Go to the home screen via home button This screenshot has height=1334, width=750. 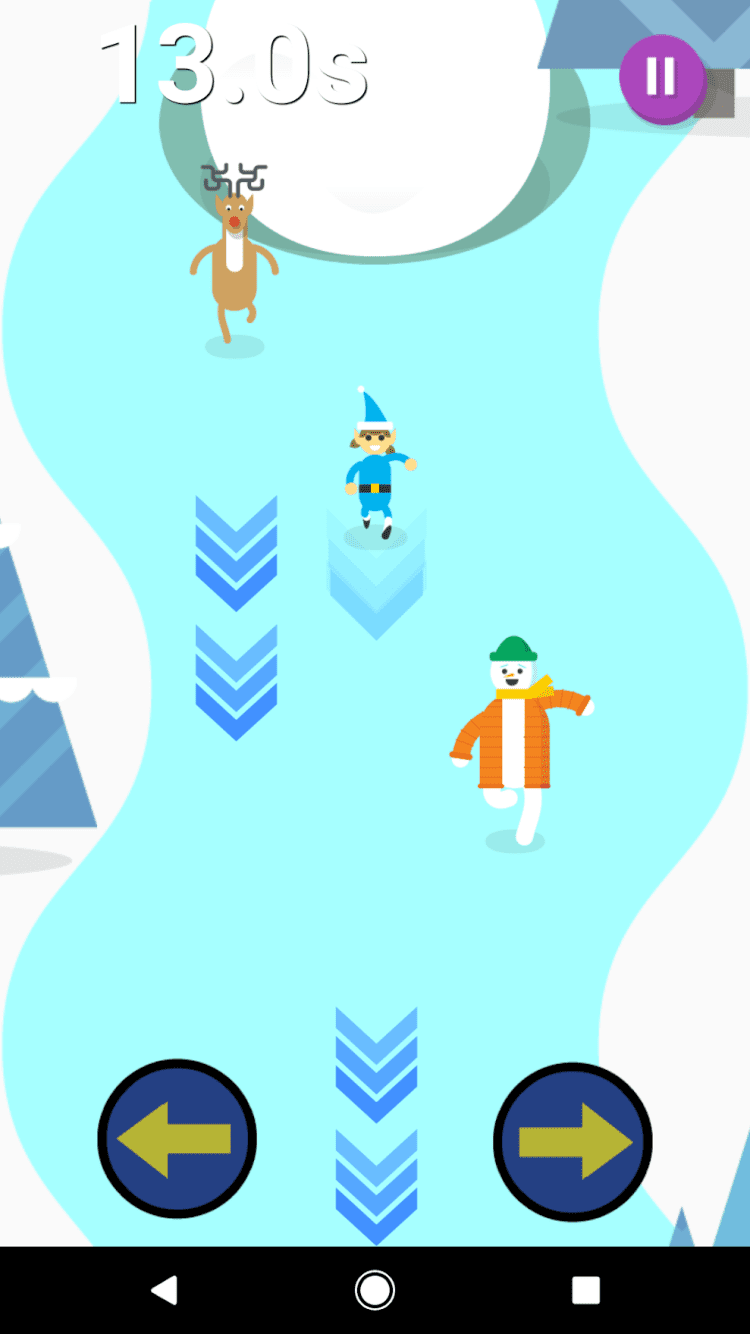tap(375, 1290)
